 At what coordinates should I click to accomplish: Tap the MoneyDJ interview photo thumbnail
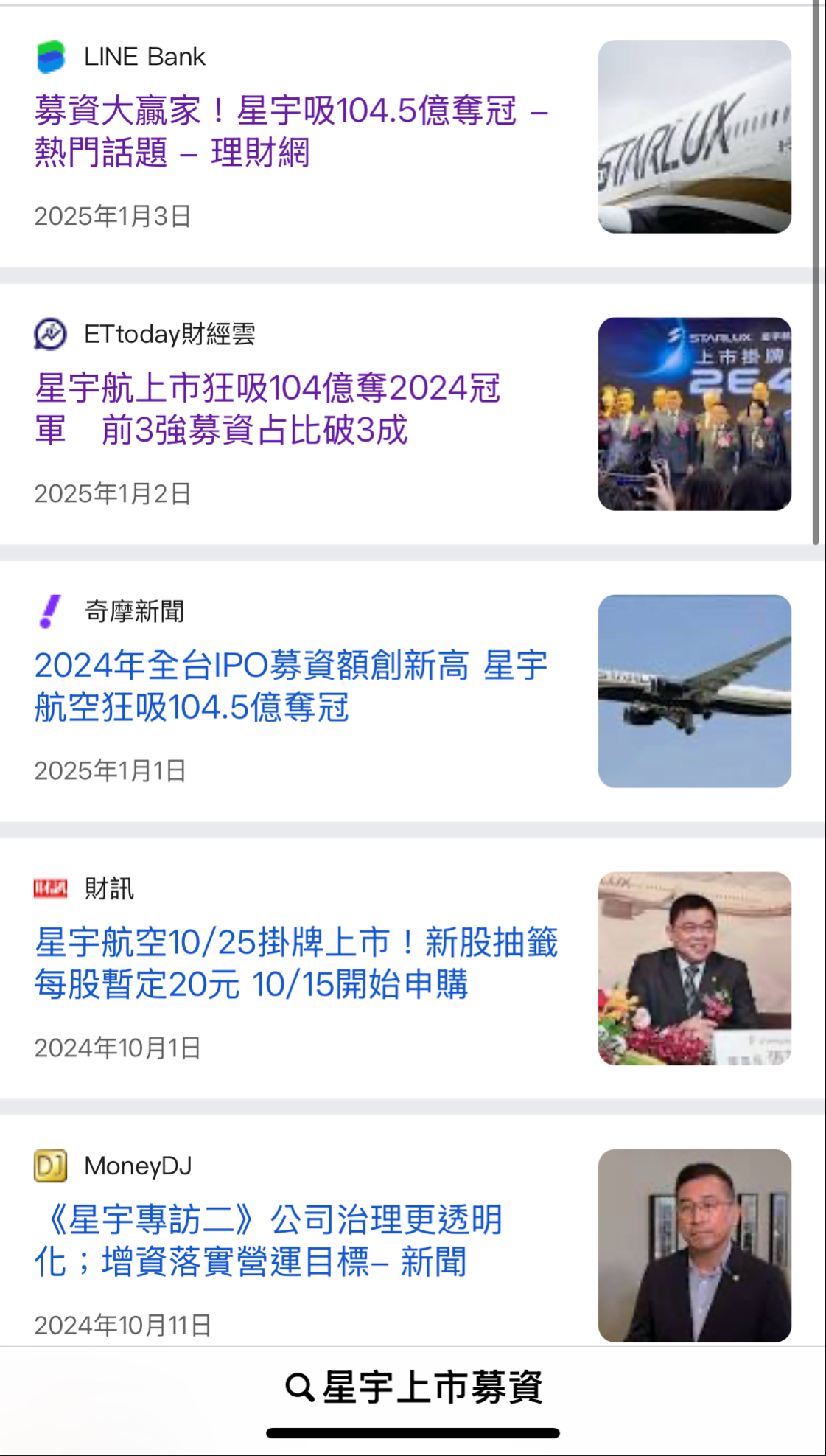pos(694,1245)
